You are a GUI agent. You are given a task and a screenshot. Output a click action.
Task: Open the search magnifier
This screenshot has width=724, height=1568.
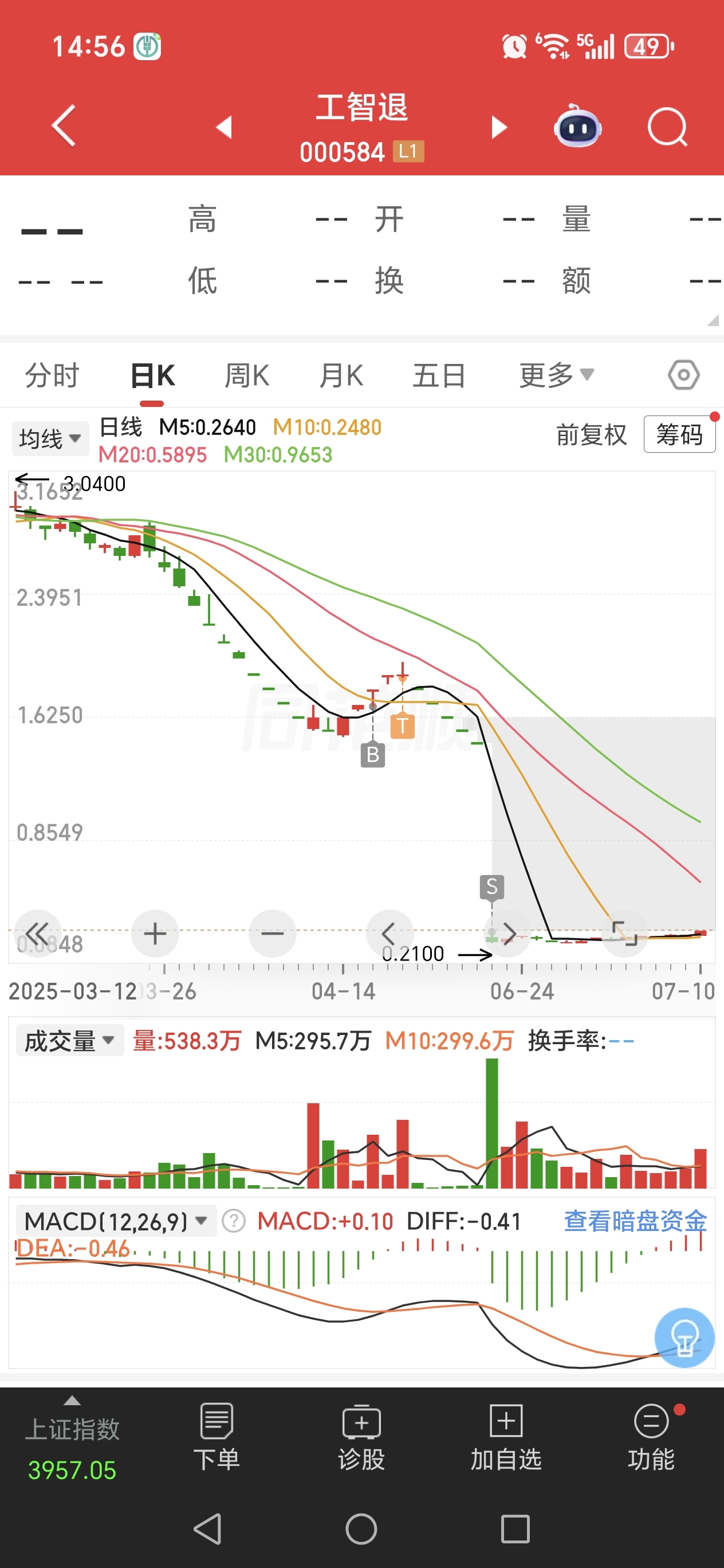pos(667,127)
